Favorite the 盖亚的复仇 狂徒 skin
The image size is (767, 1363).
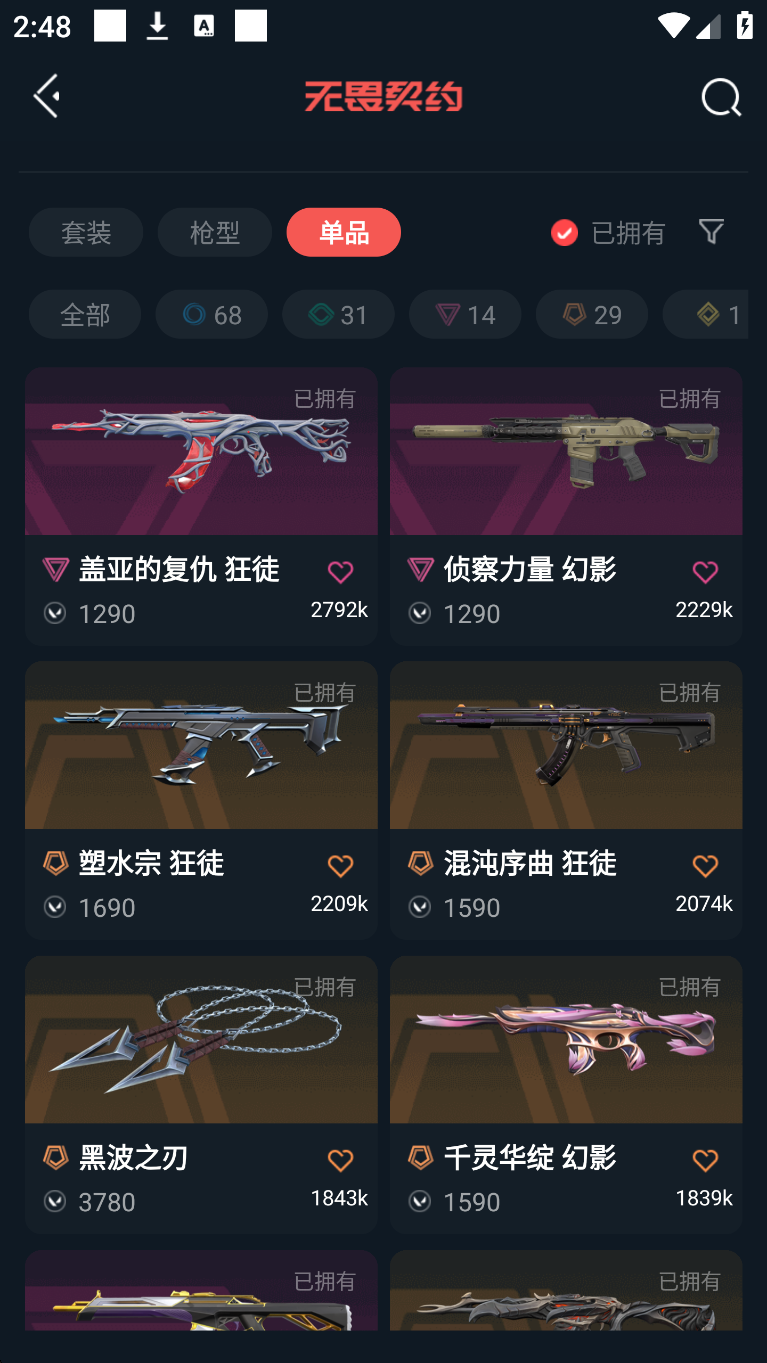[340, 571]
